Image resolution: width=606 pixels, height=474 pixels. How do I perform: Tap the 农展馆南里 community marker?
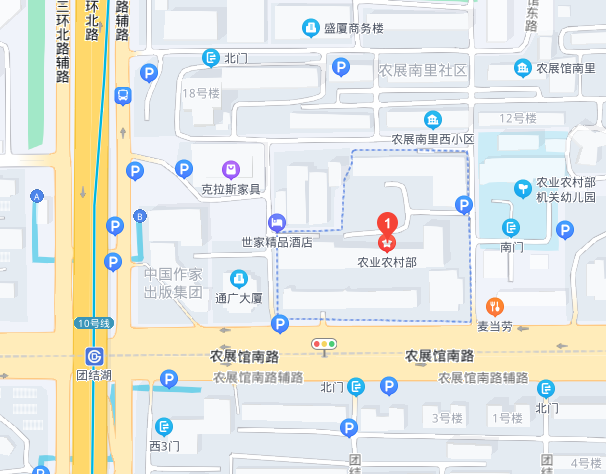tap(523, 68)
